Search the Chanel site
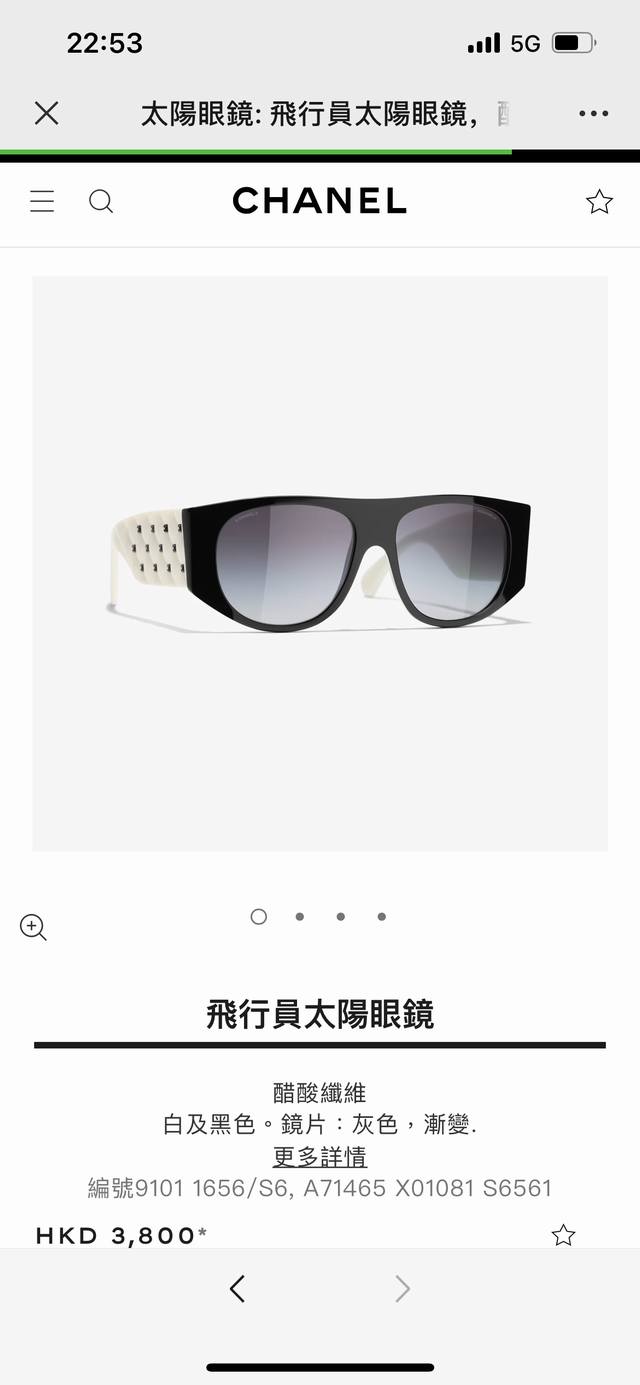This screenshot has height=1385, width=640. coord(101,202)
